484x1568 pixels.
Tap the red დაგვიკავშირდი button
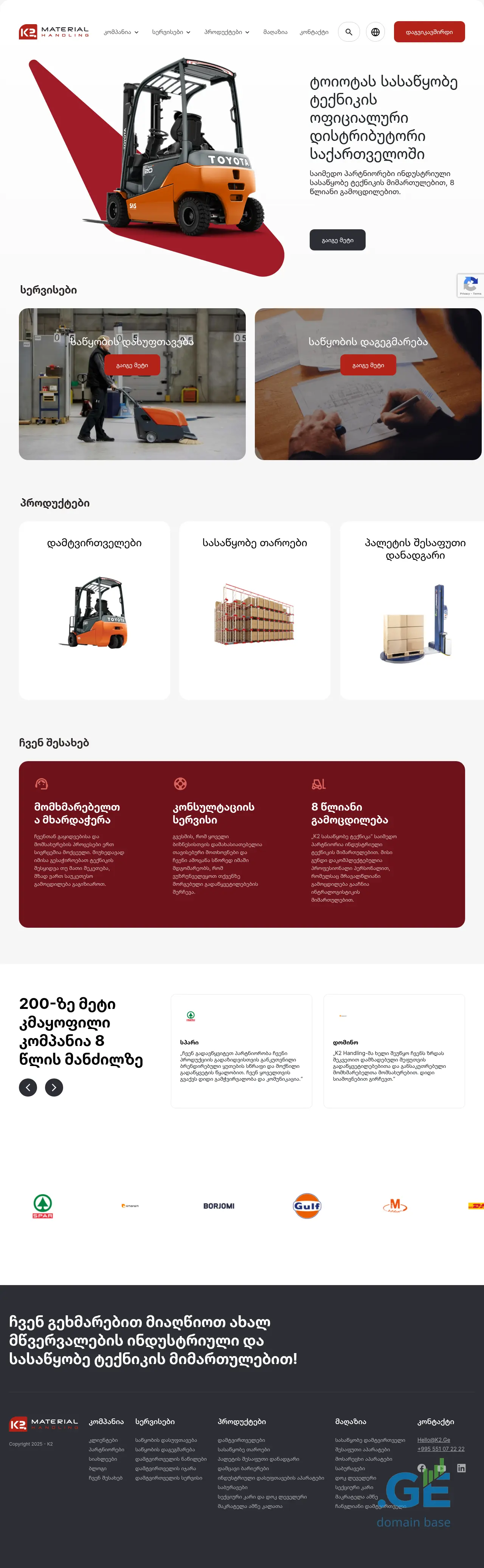click(x=429, y=32)
